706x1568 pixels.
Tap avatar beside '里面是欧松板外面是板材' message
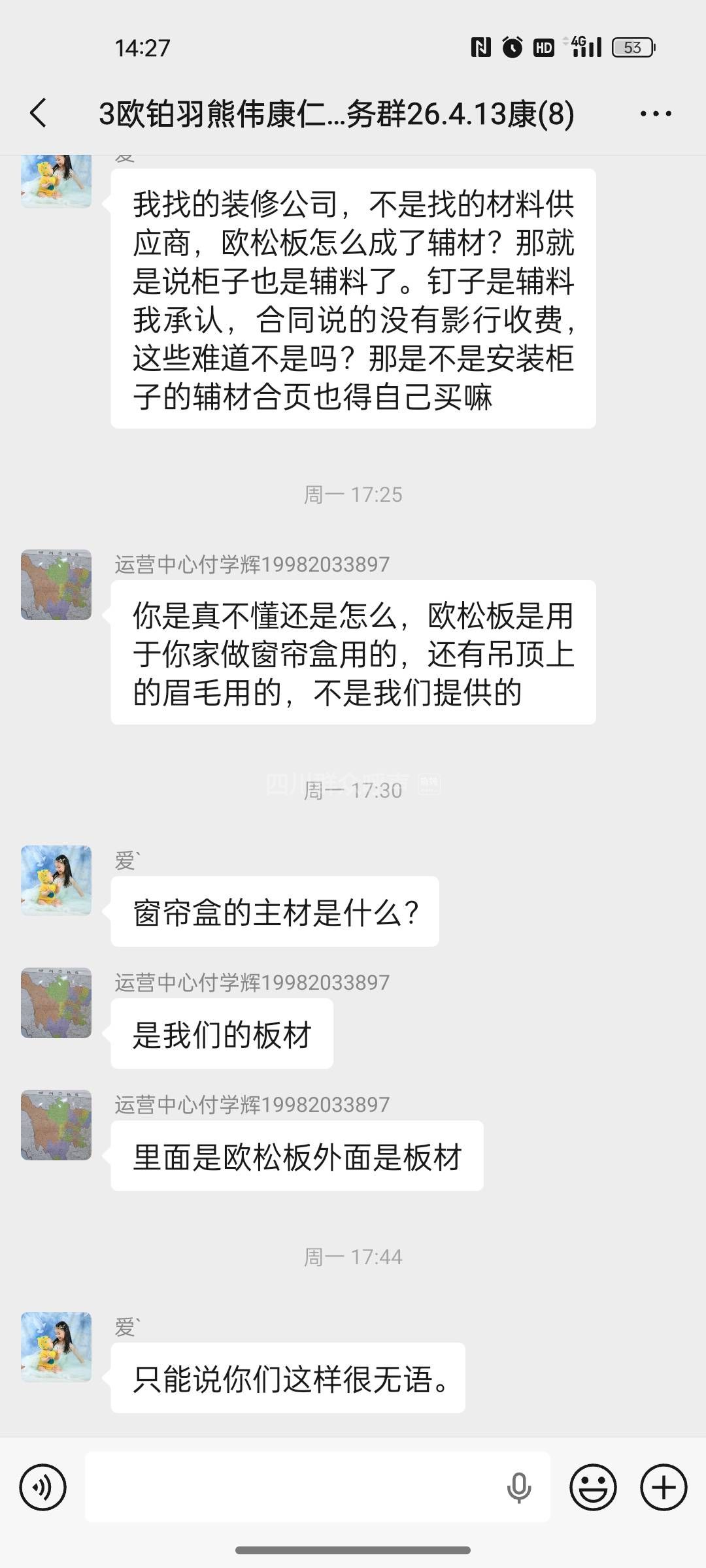pos(56,1125)
